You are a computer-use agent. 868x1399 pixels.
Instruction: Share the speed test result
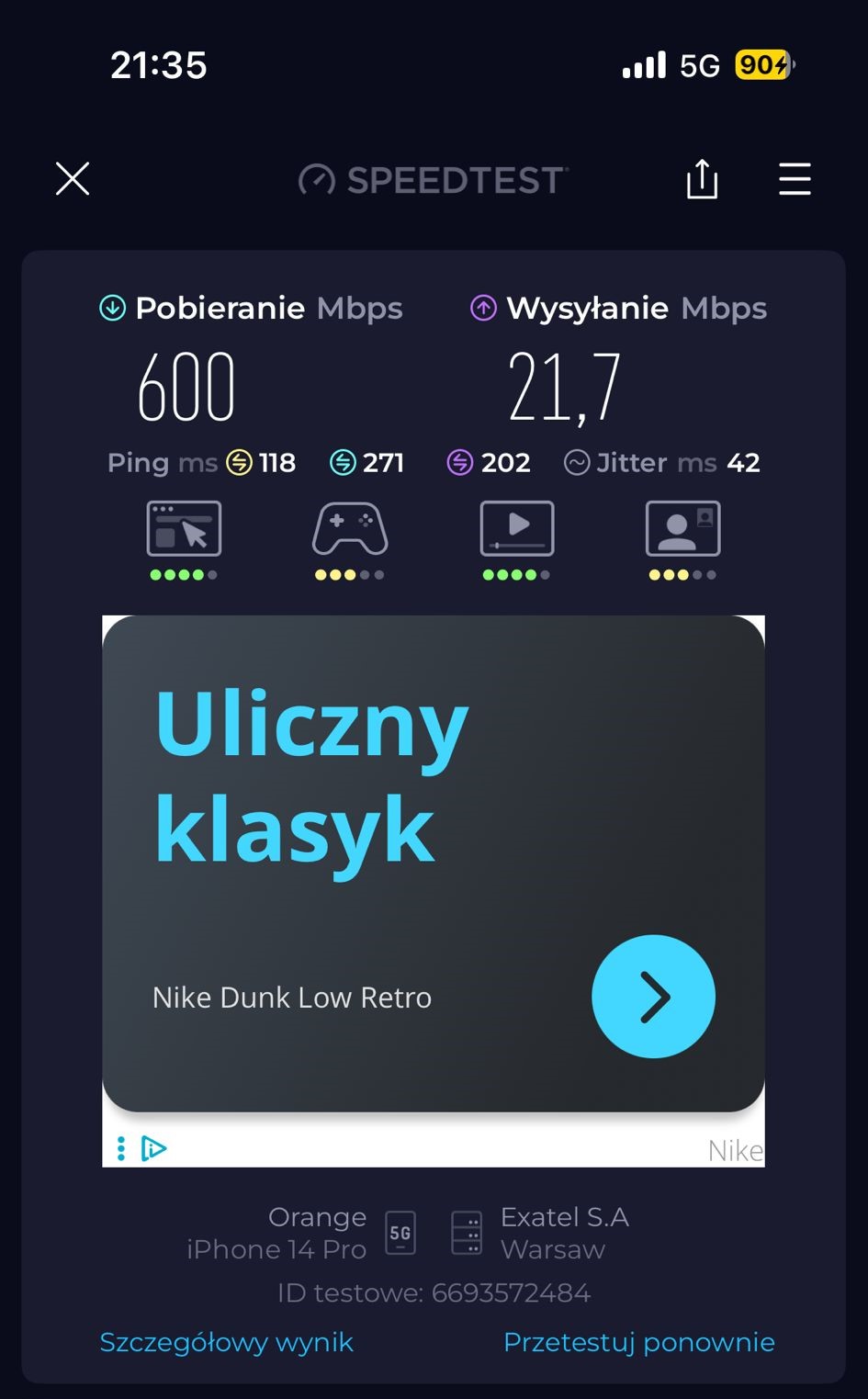tap(702, 179)
